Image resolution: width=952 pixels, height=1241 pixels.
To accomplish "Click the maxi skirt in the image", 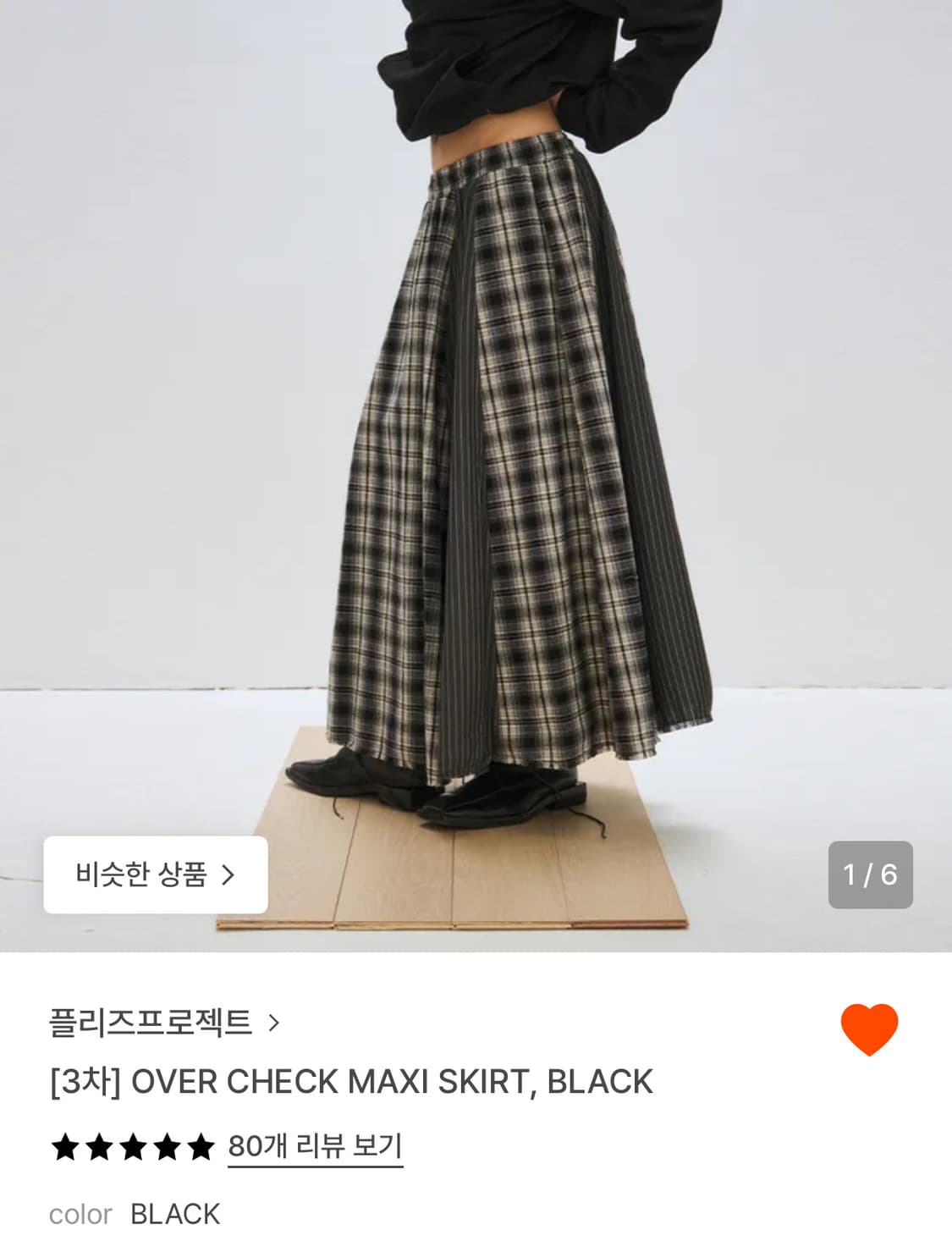I will tap(508, 466).
